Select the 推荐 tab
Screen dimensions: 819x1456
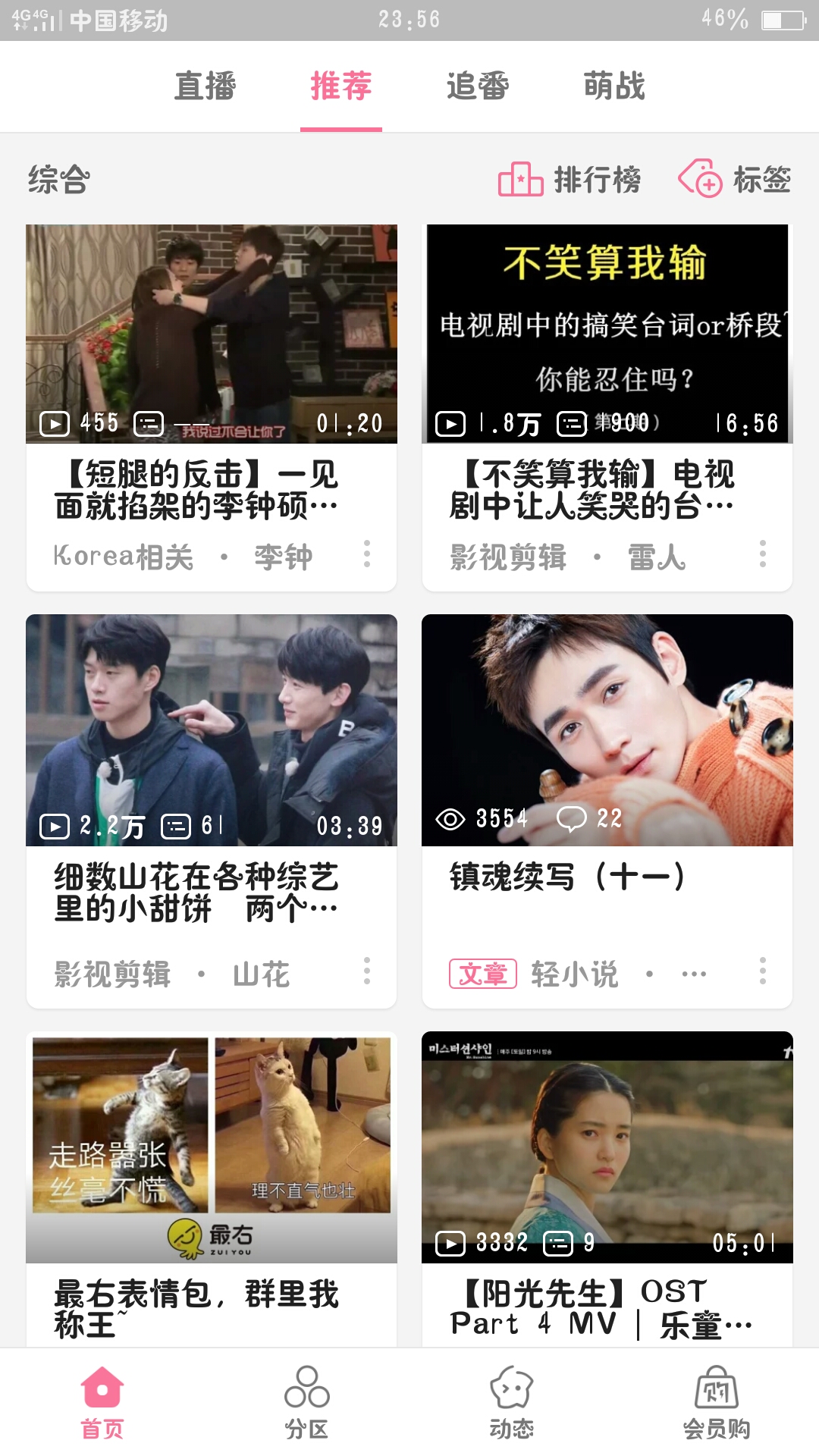[341, 86]
